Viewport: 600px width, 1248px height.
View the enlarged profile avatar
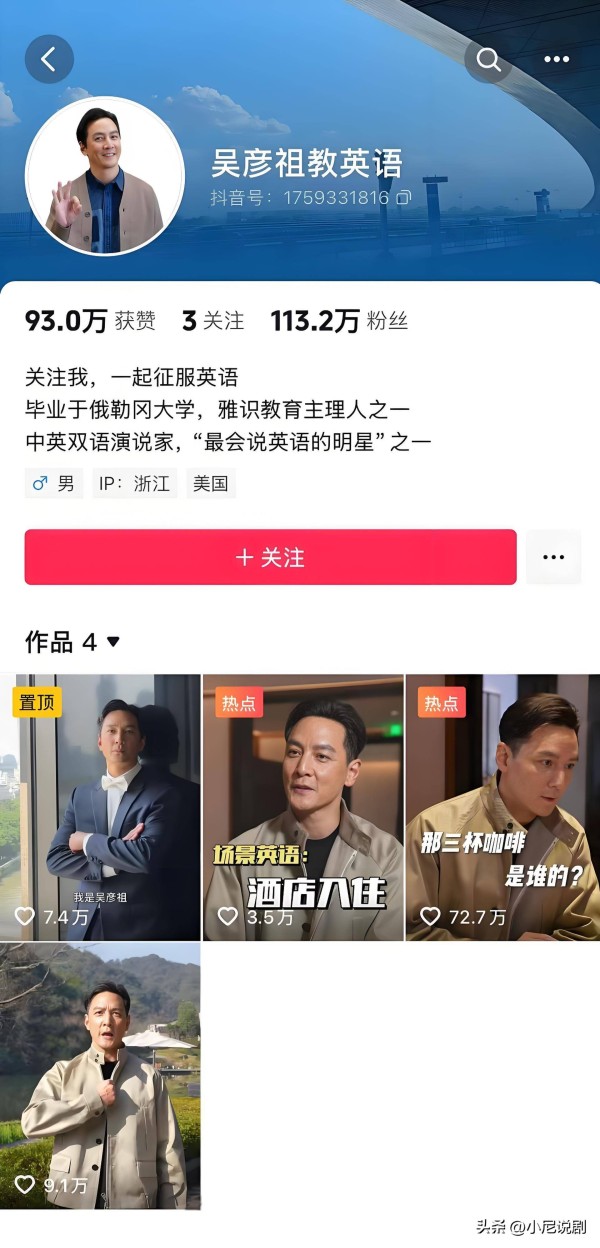click(x=105, y=177)
